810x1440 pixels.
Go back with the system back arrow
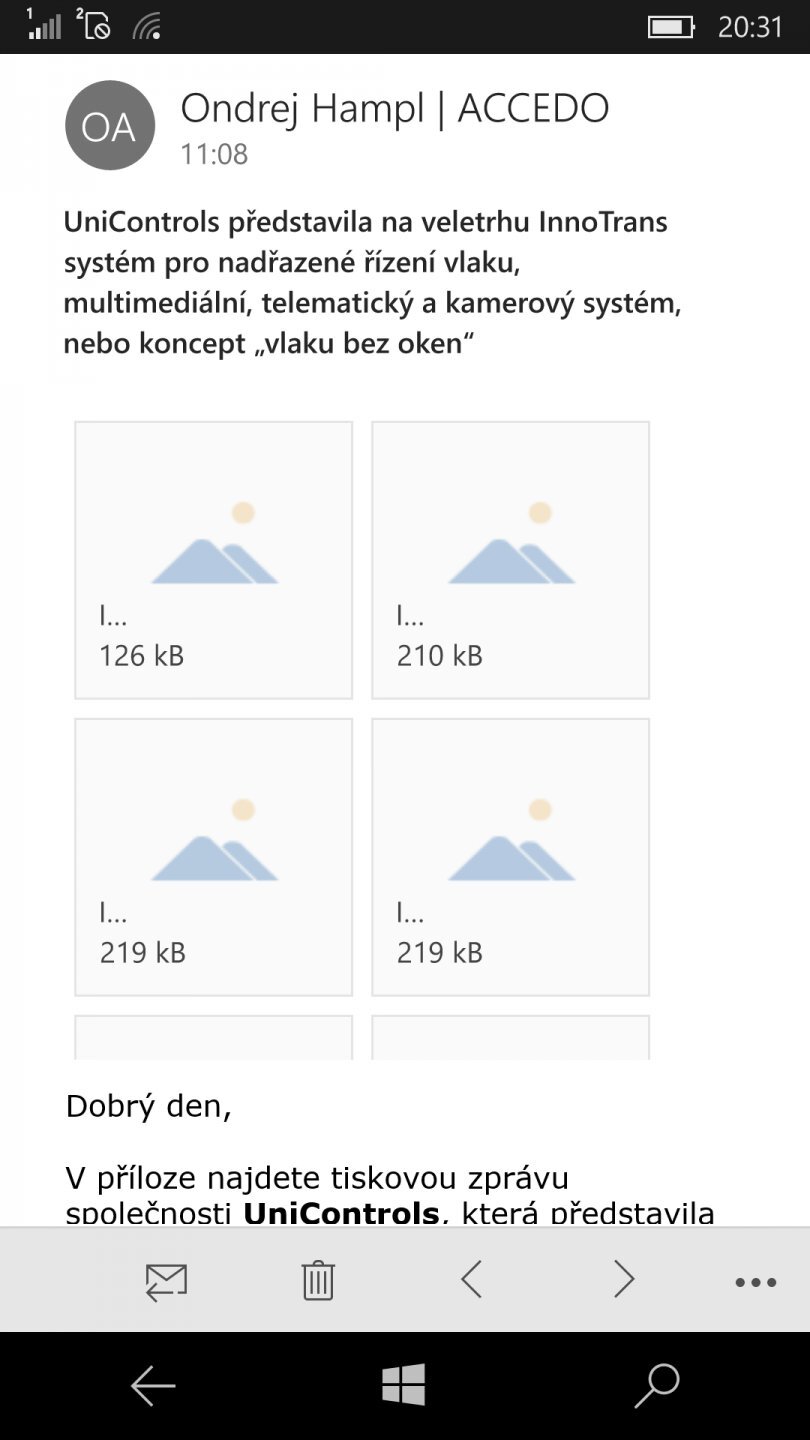pyautogui.click(x=153, y=1386)
